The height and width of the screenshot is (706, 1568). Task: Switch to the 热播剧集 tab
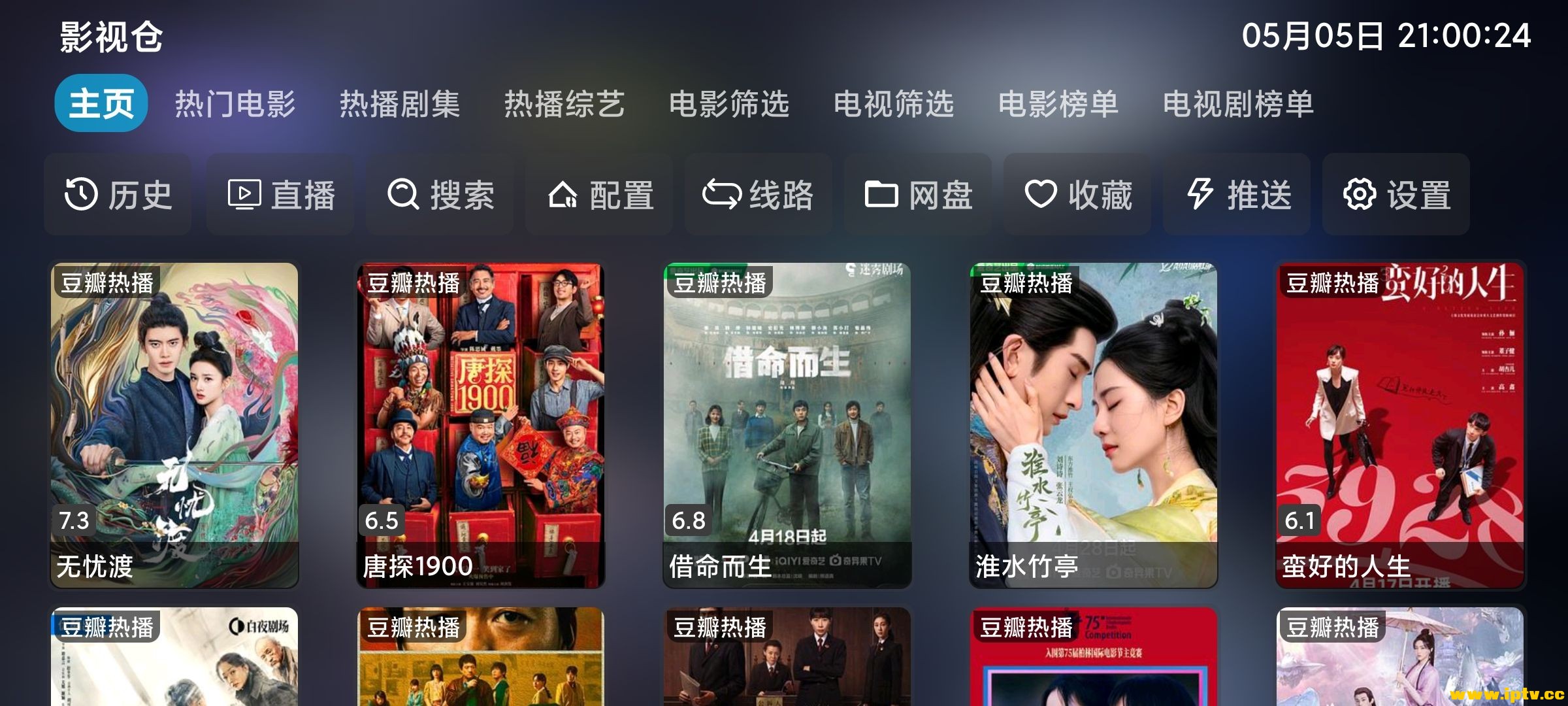click(x=400, y=104)
